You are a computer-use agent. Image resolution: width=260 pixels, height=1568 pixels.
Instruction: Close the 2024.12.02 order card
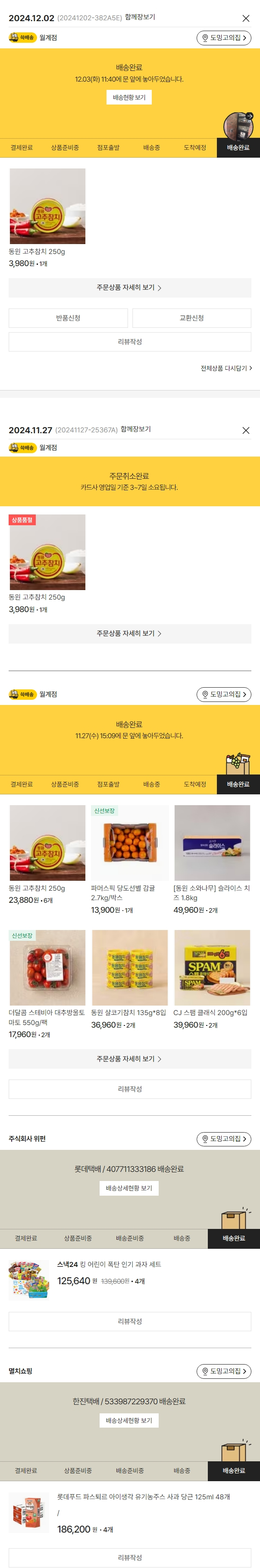click(245, 18)
